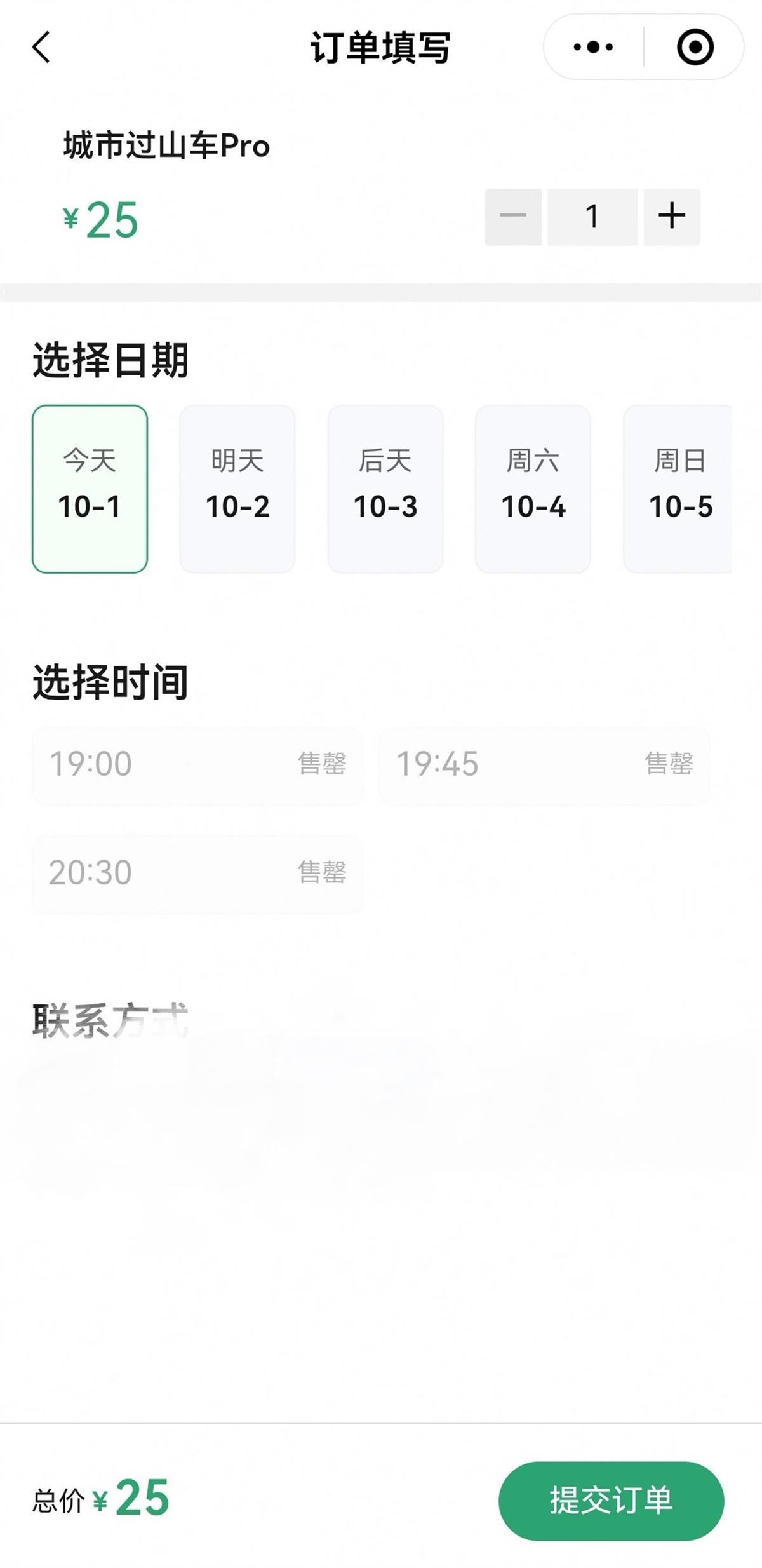The width and height of the screenshot is (762, 1568).
Task: Open the mini program more options menu
Action: click(593, 47)
